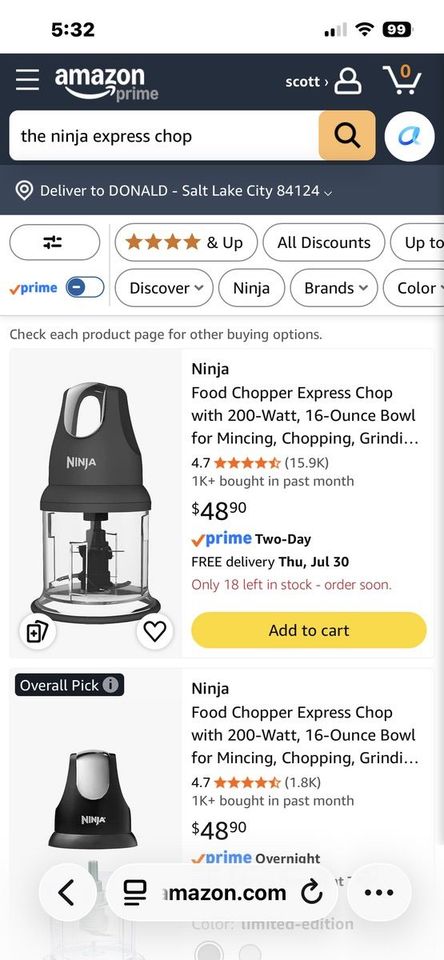Expand the Brands dropdown chip

click(334, 288)
